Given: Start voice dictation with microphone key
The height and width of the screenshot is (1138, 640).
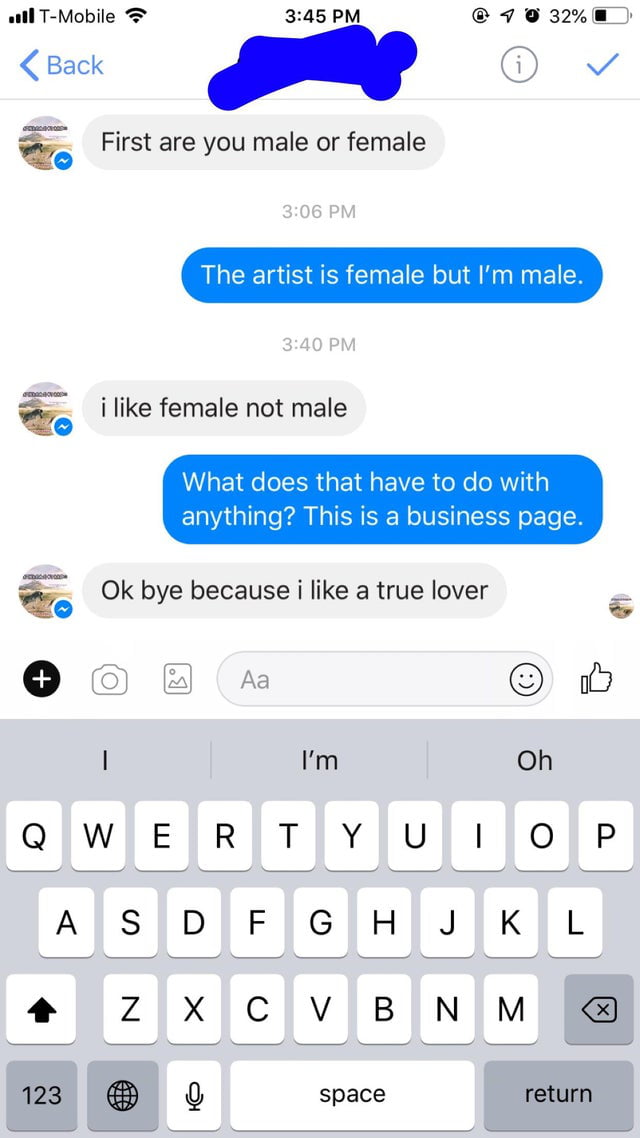Looking at the screenshot, I should pos(193,1095).
